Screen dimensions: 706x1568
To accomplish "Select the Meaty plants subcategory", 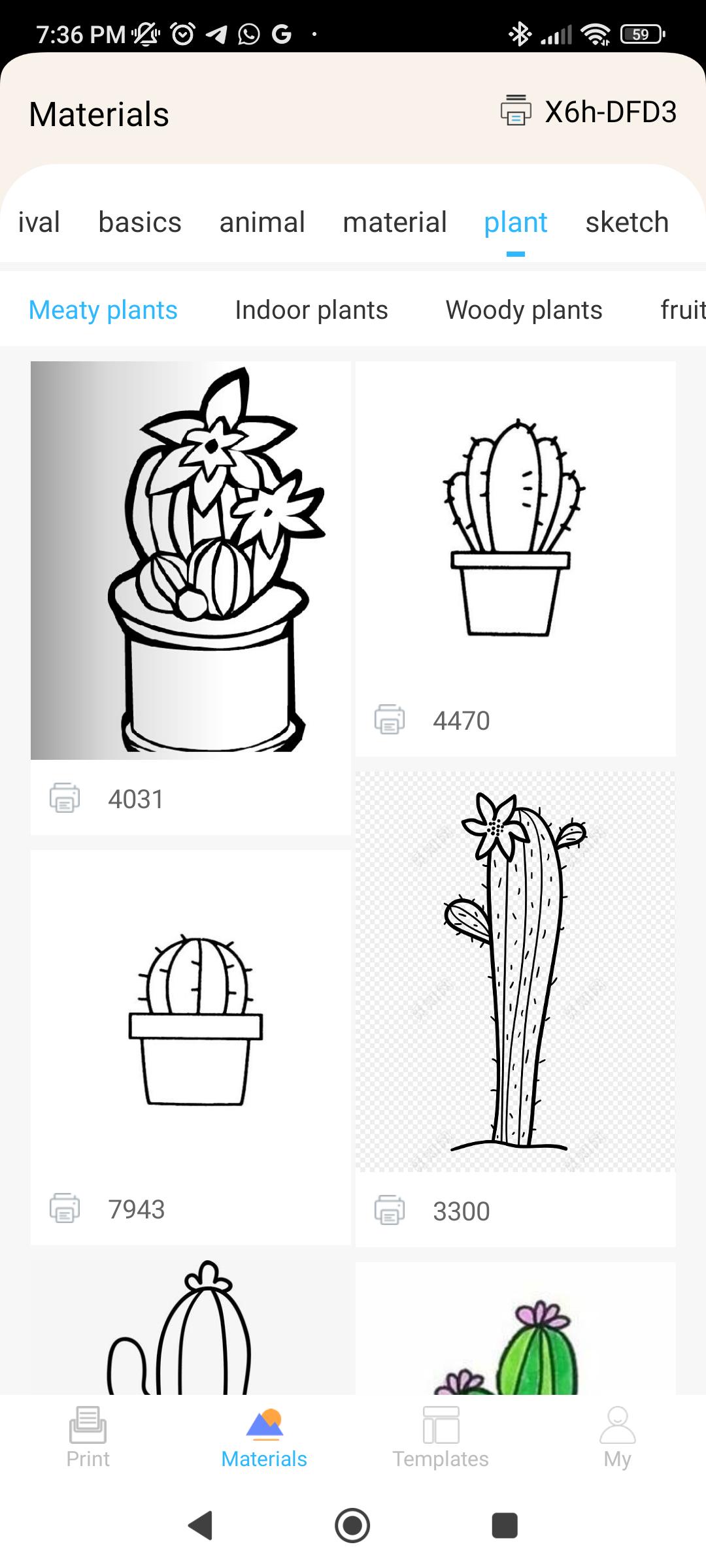I will (x=103, y=310).
